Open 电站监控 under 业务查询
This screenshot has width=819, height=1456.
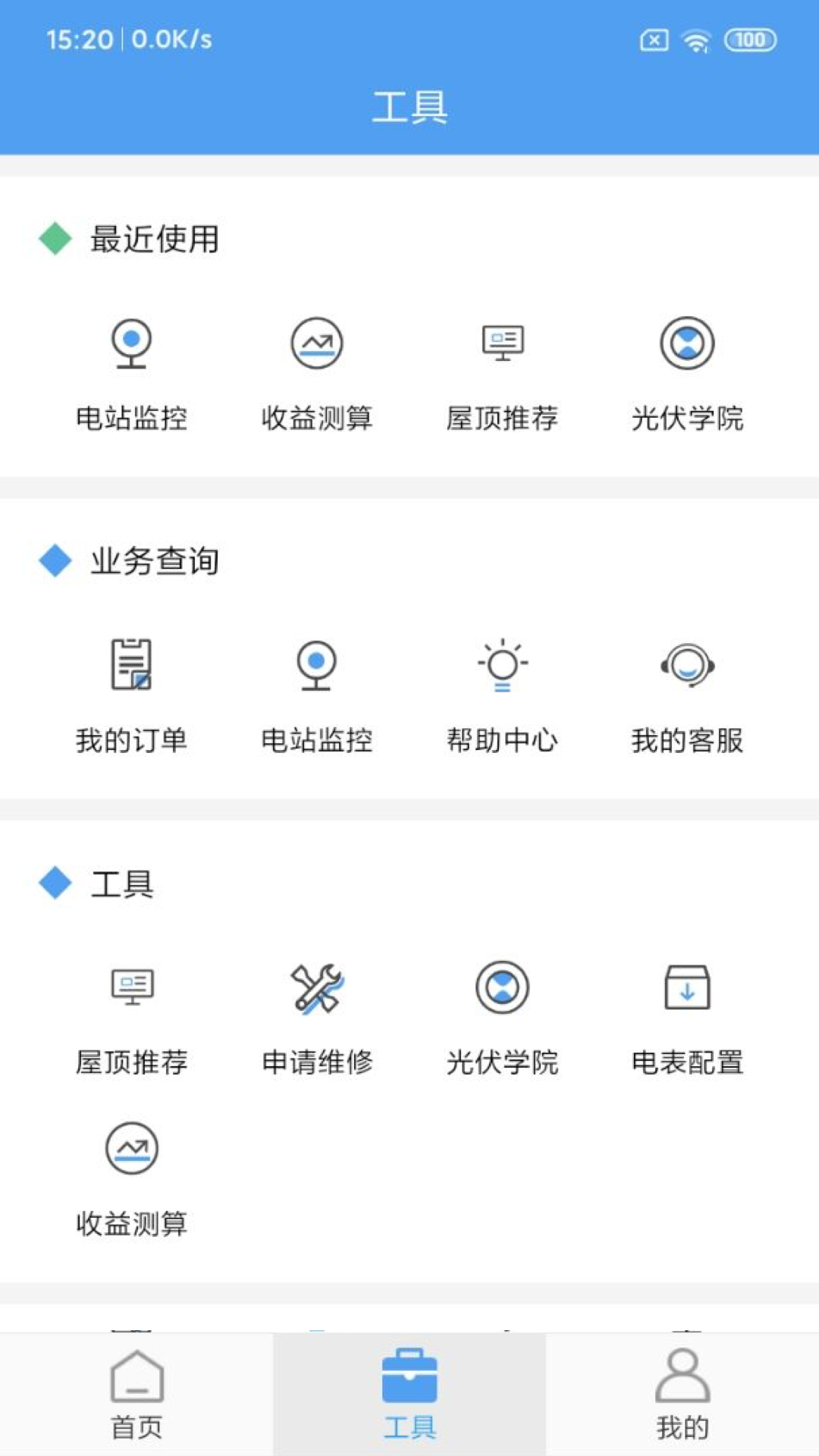pyautogui.click(x=316, y=695)
